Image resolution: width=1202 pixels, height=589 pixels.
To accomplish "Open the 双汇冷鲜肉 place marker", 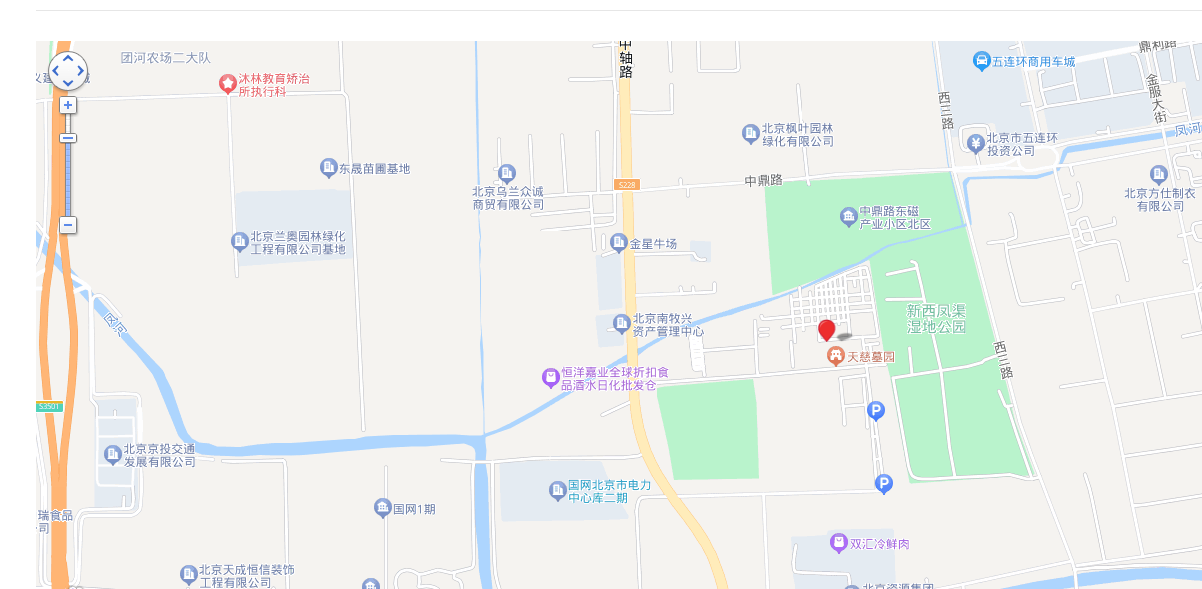I will (x=839, y=543).
